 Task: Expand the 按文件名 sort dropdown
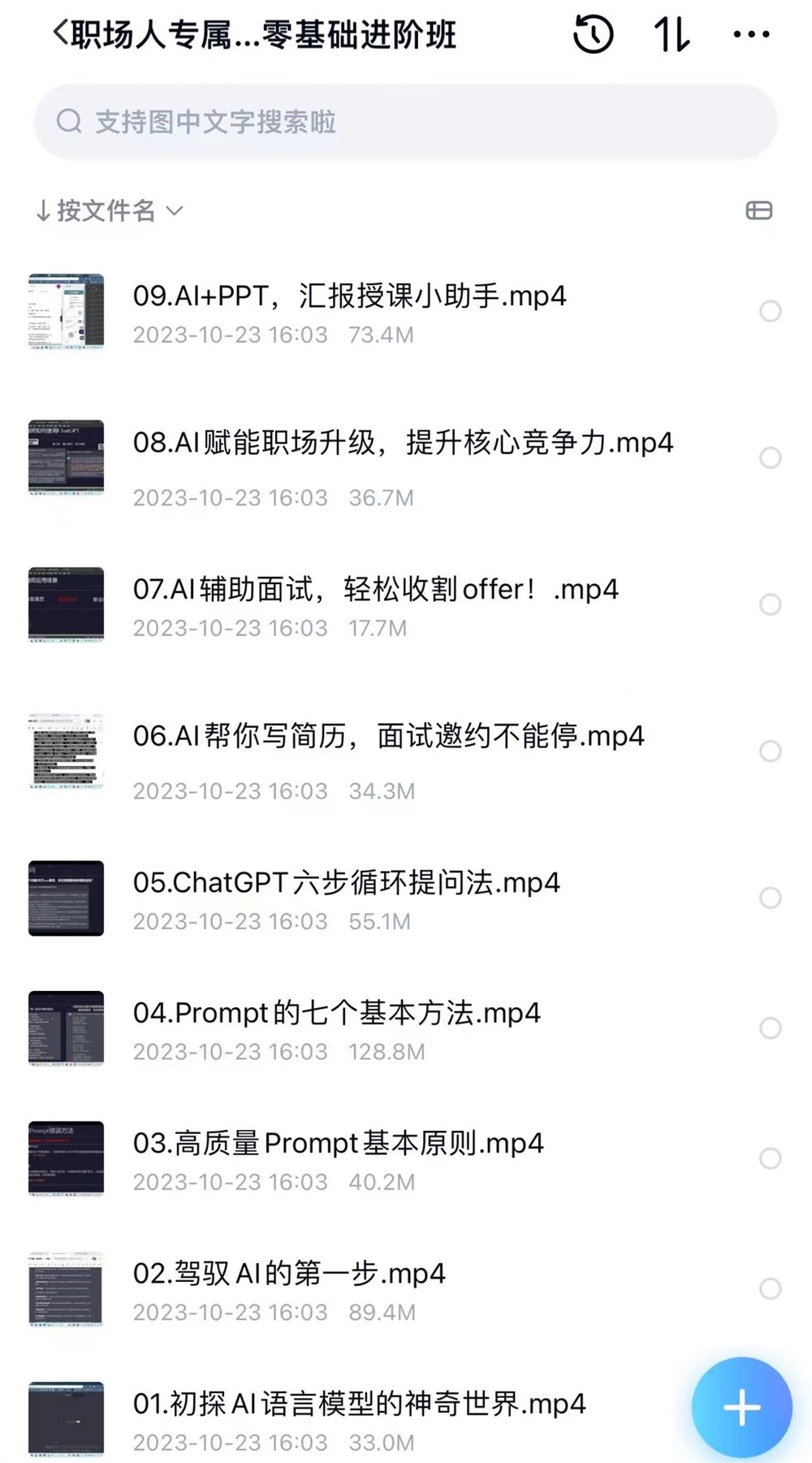[110, 211]
